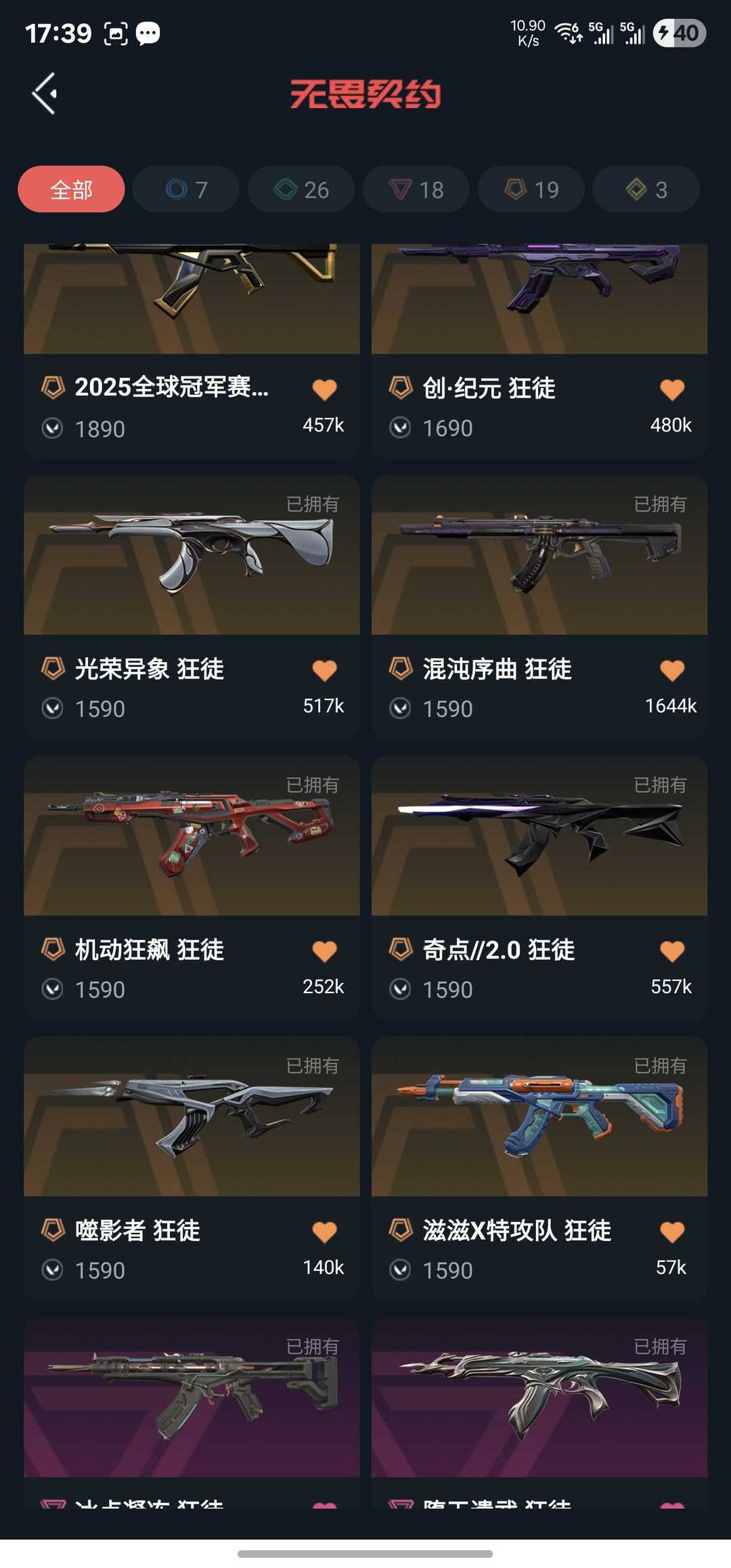The image size is (731, 1568).
Task: Go back using the top-left arrow
Action: 45,93
